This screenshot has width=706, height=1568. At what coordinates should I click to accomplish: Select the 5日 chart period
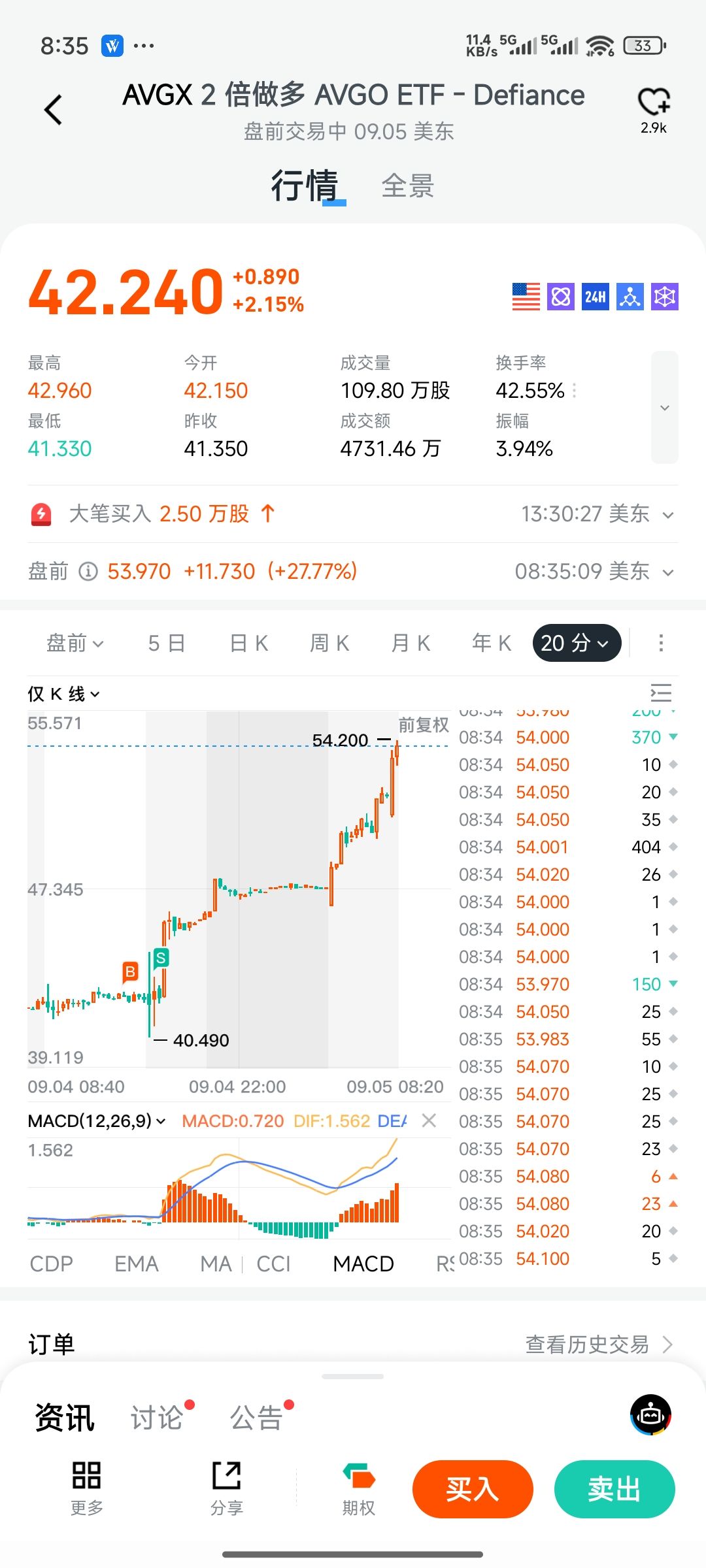tap(167, 643)
